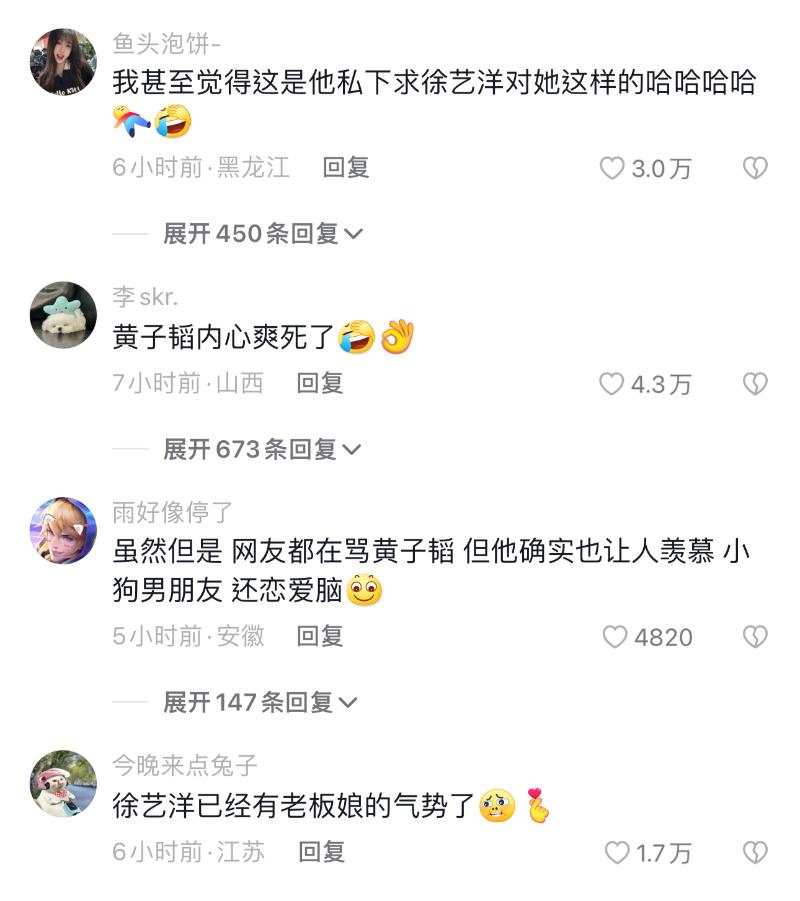Reply to 今晚来点兔子's comment
The width and height of the screenshot is (800, 901).
coord(321,852)
